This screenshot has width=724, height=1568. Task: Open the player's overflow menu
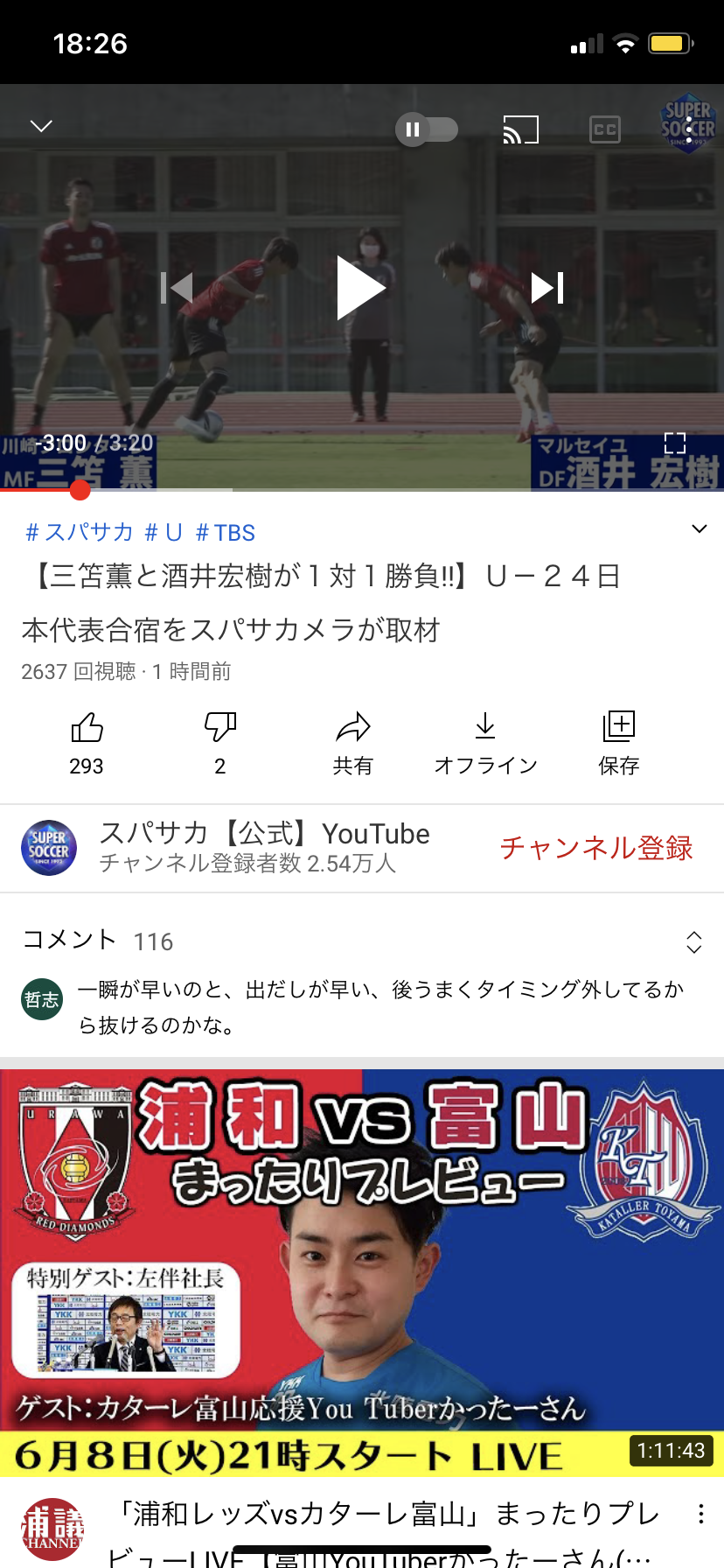[x=689, y=130]
